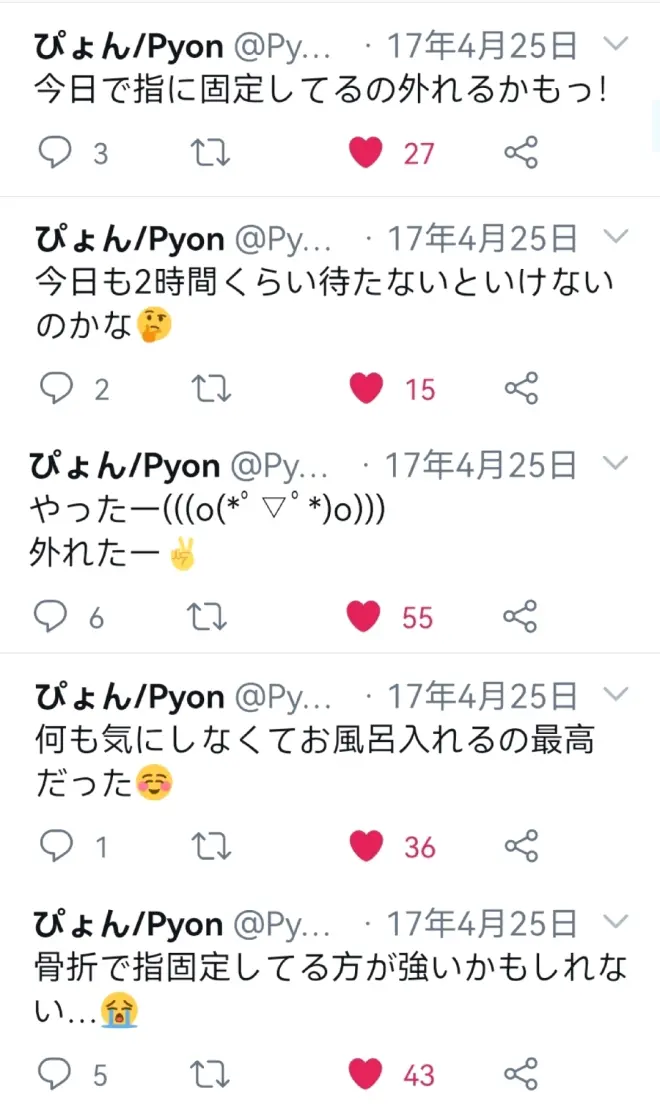Open the replies on the '外れたー' tweet
660x1116 pixels.
[51, 617]
